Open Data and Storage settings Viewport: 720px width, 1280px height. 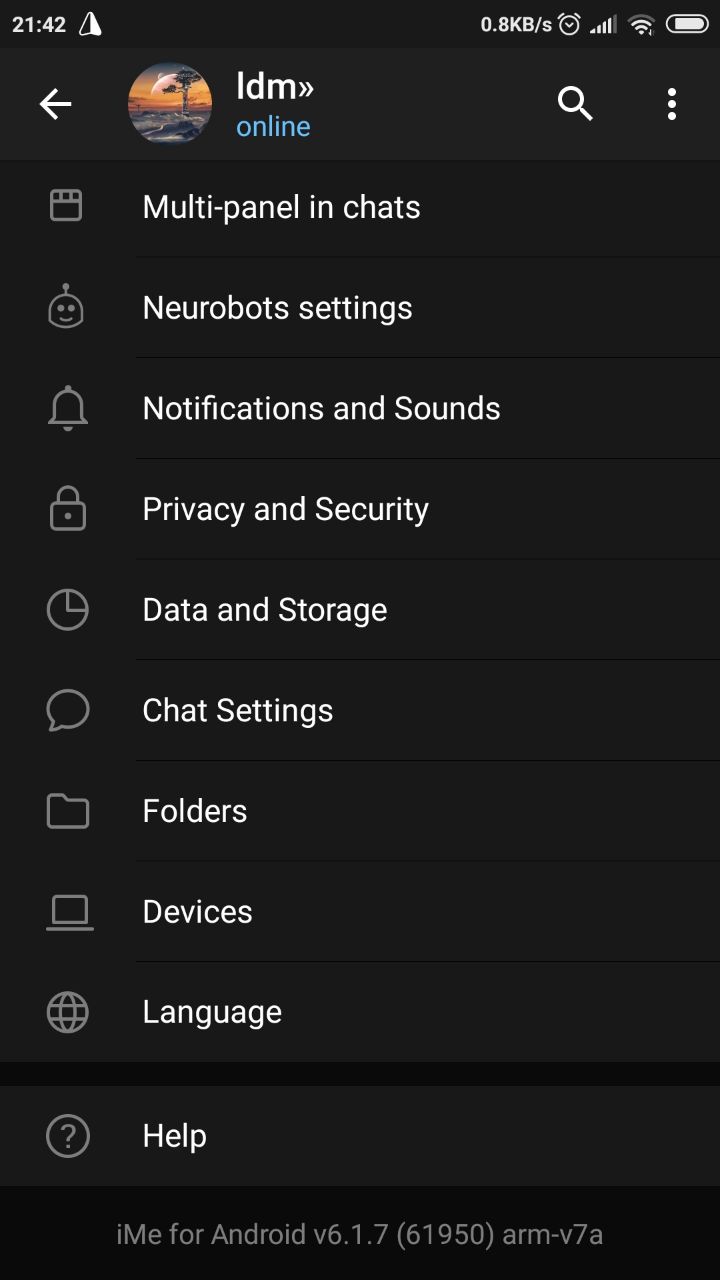tap(360, 610)
